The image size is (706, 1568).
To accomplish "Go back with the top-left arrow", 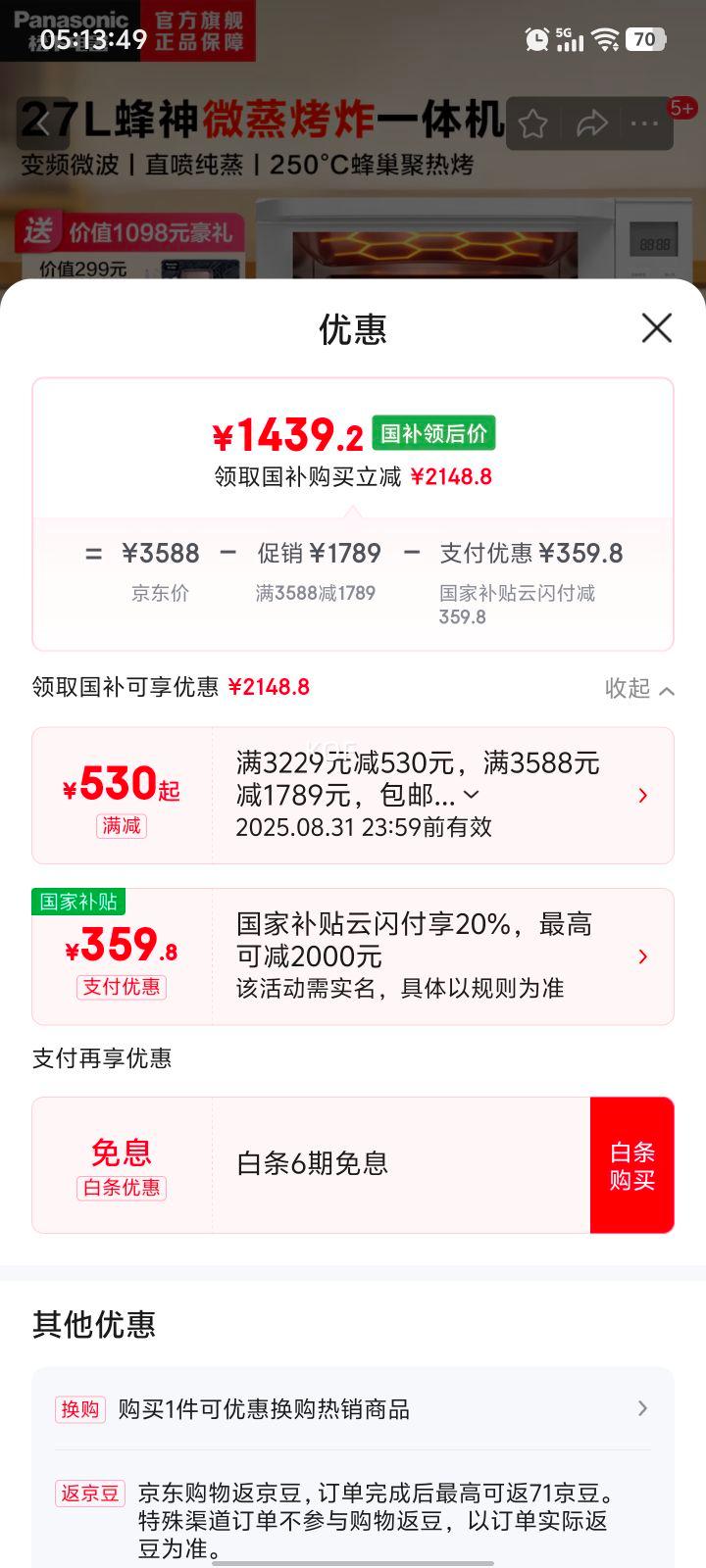I will coord(42,123).
